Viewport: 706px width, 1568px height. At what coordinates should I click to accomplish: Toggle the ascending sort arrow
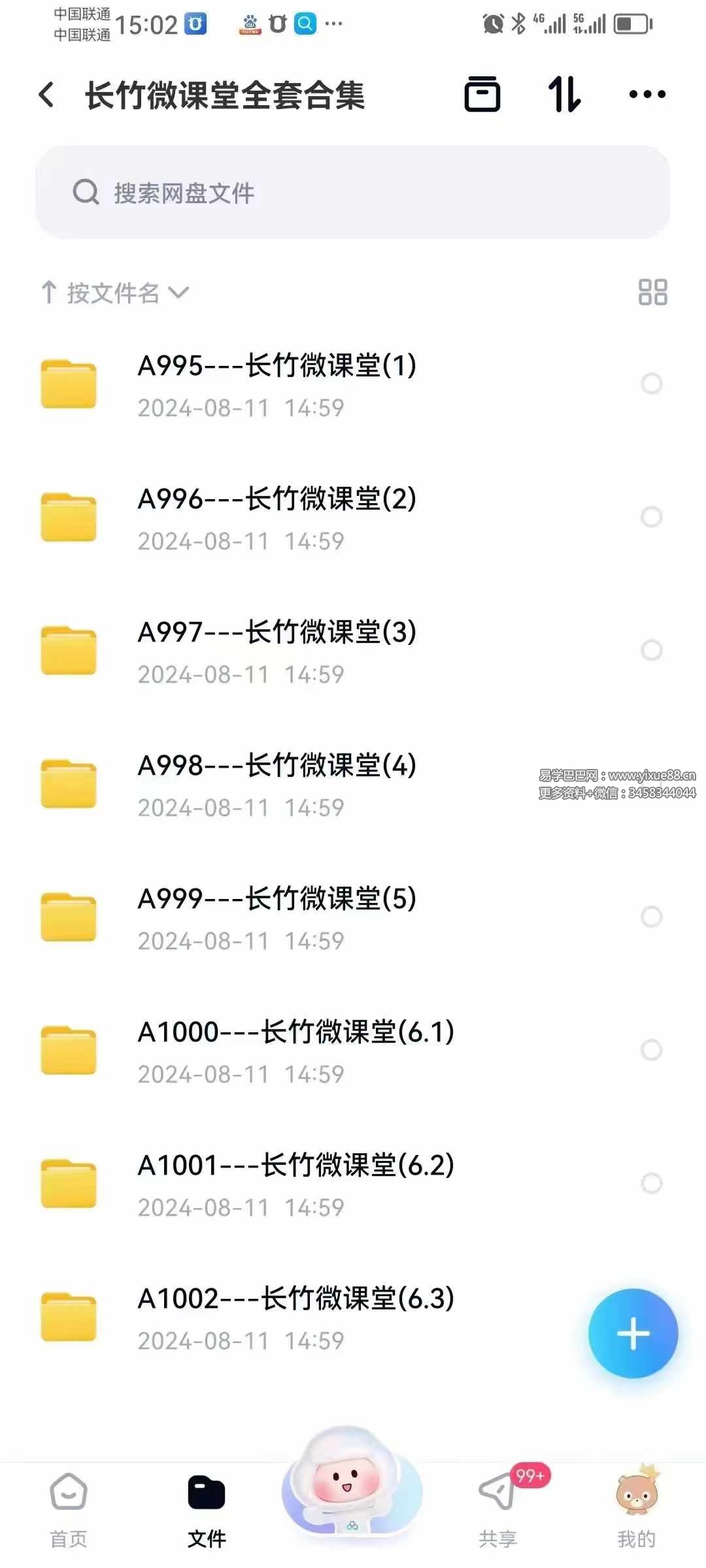click(x=50, y=292)
